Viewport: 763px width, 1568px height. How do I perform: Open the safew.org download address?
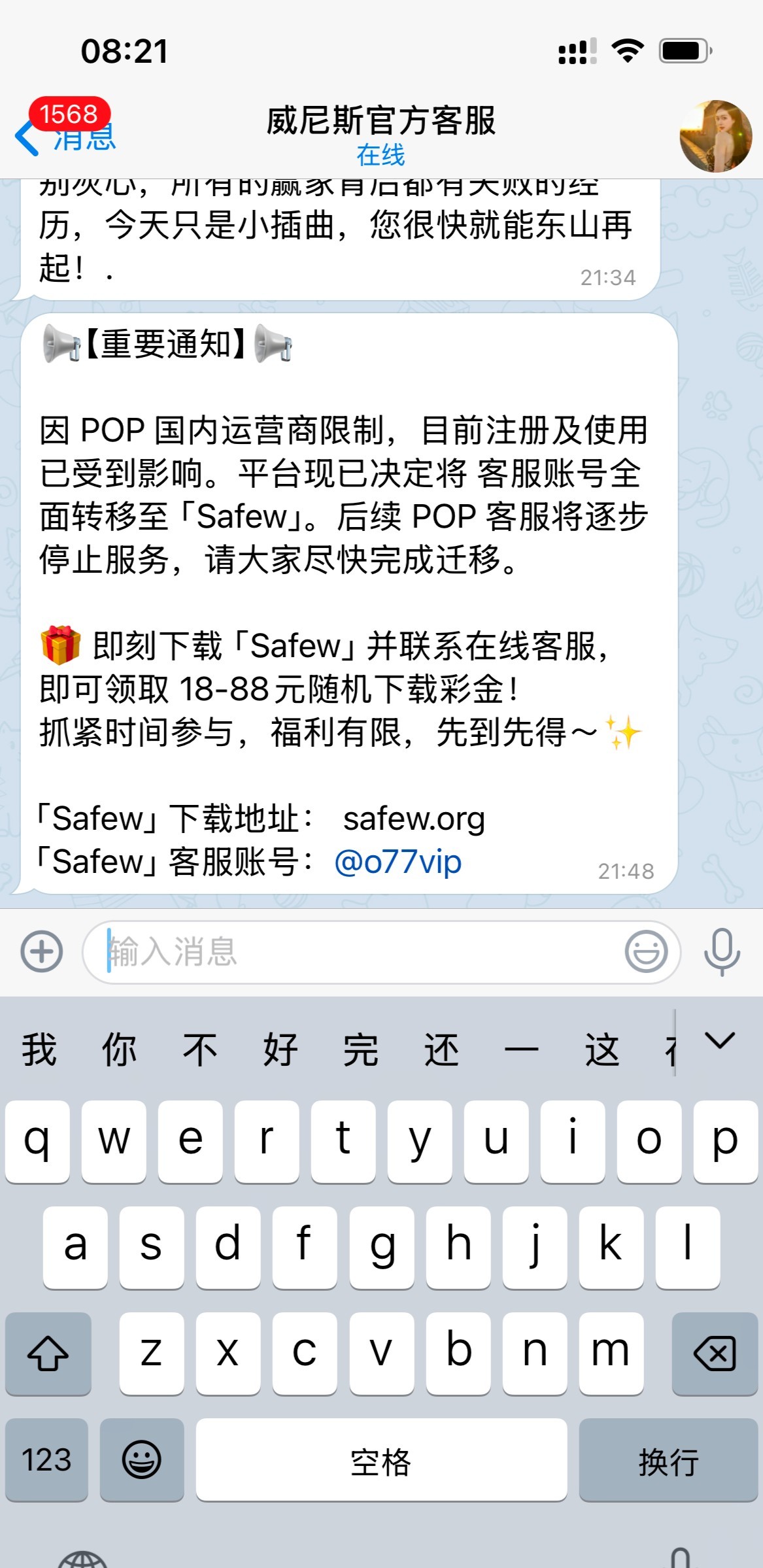(x=413, y=819)
